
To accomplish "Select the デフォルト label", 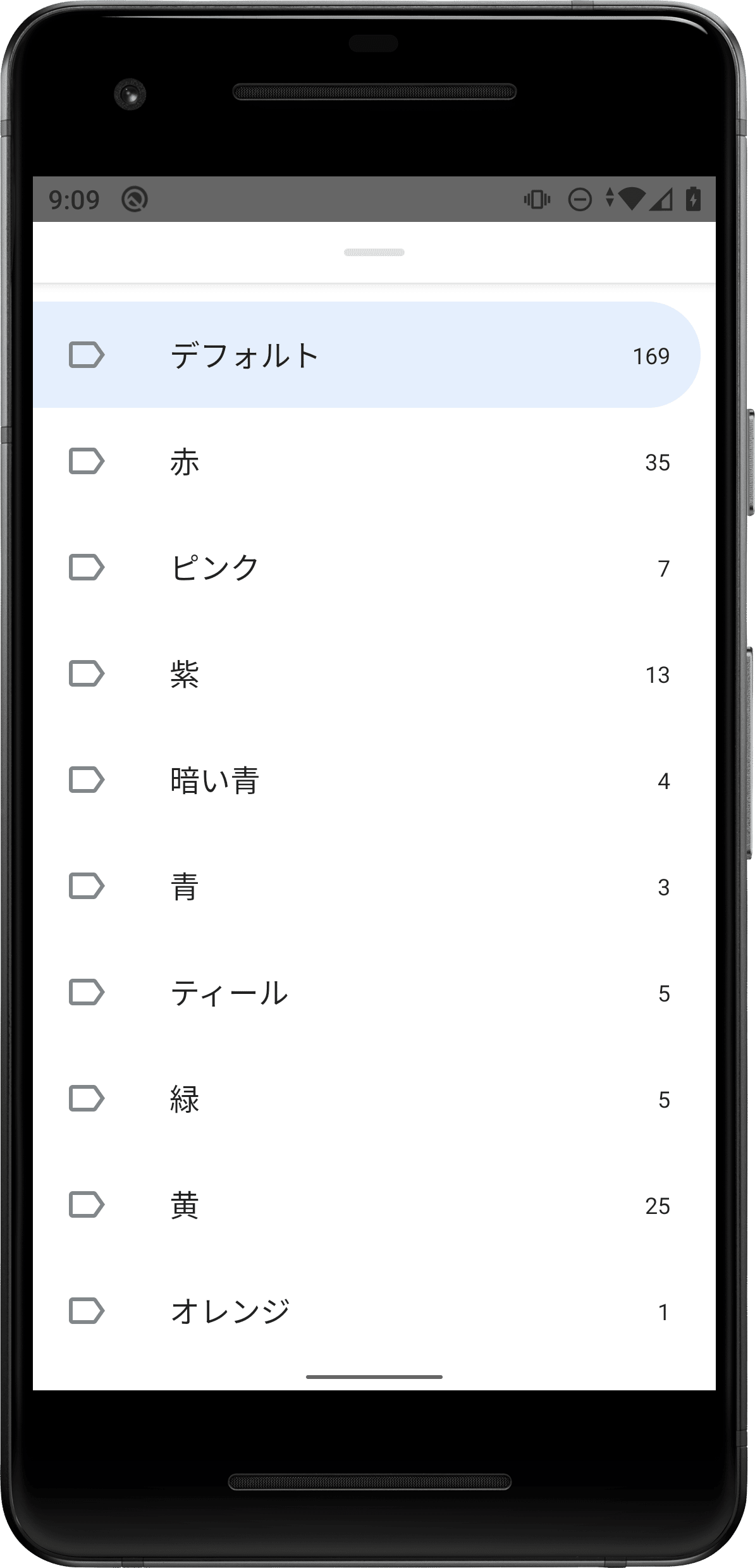I will click(367, 355).
